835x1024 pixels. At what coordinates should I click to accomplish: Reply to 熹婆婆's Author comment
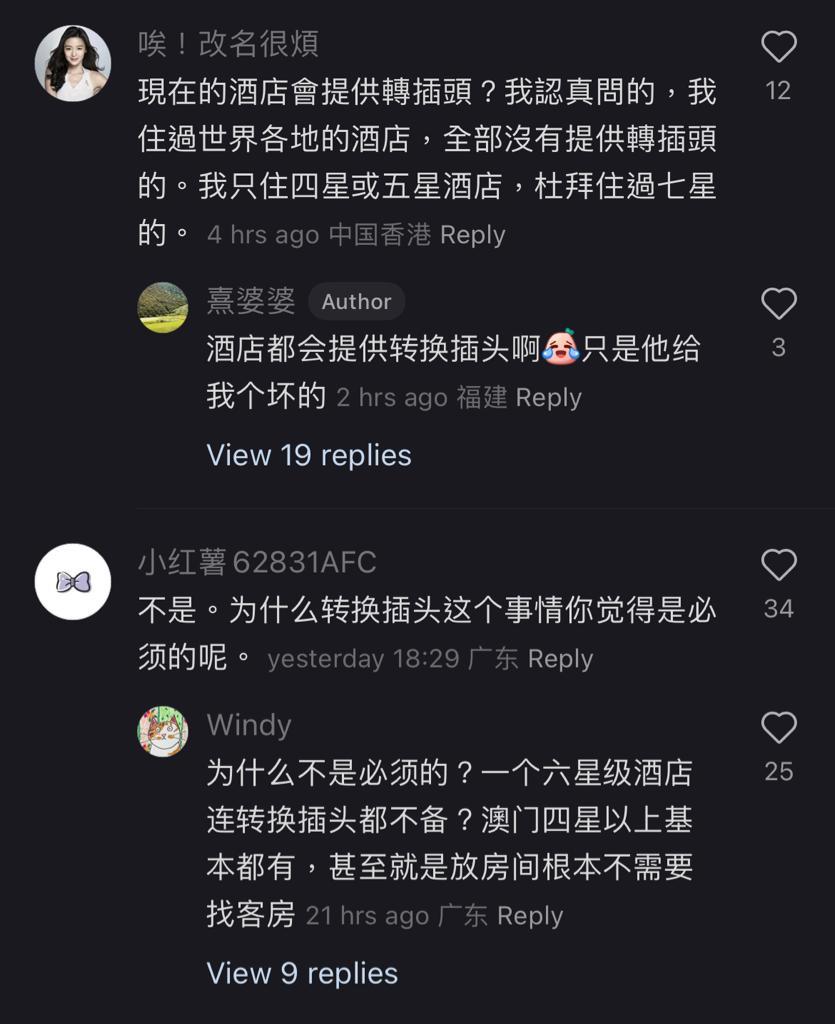[x=548, y=397]
